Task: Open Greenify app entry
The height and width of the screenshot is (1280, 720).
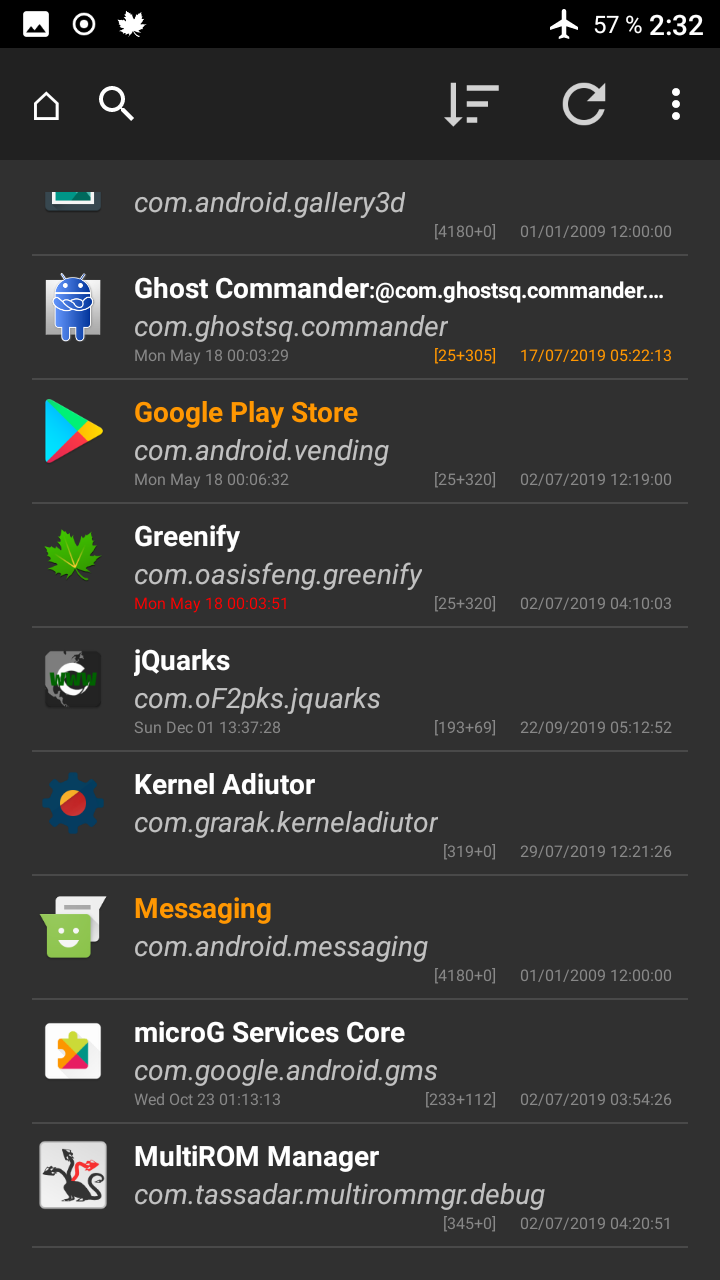Action: [360, 566]
